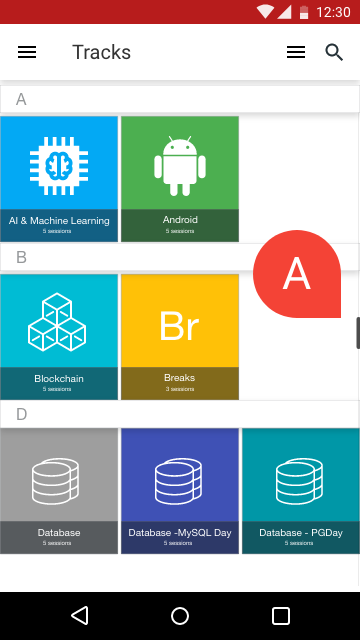Go to the home screen

point(180,616)
